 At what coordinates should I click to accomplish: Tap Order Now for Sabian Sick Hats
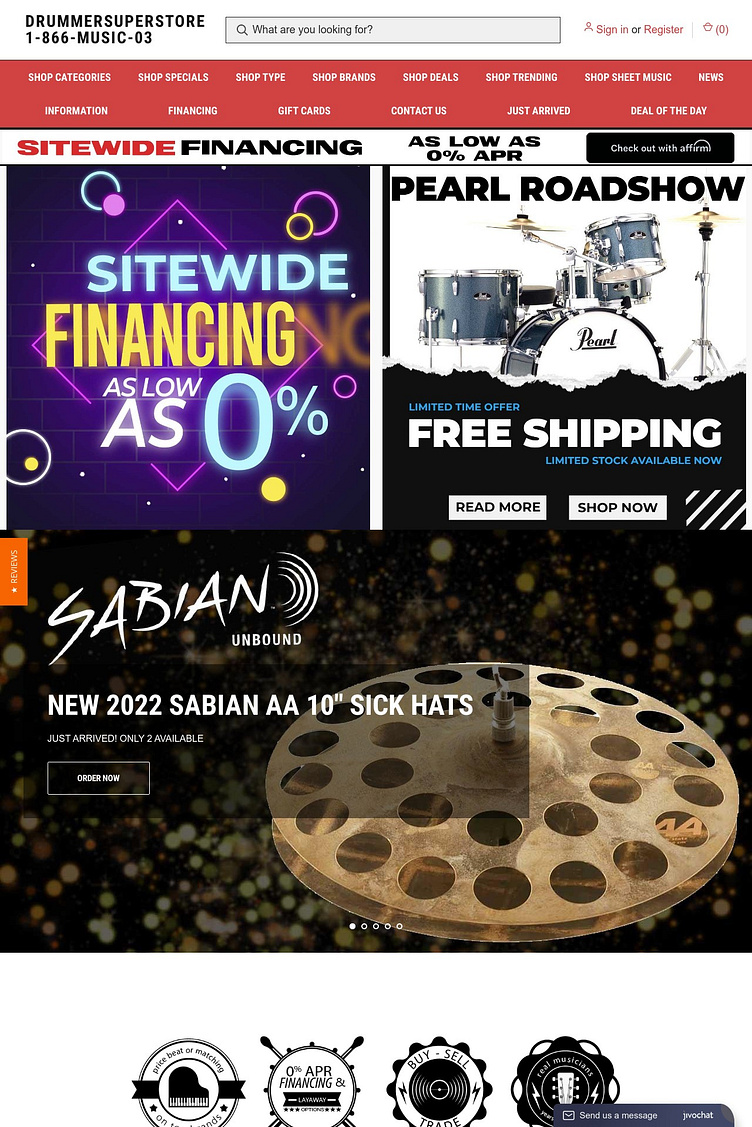coord(98,778)
